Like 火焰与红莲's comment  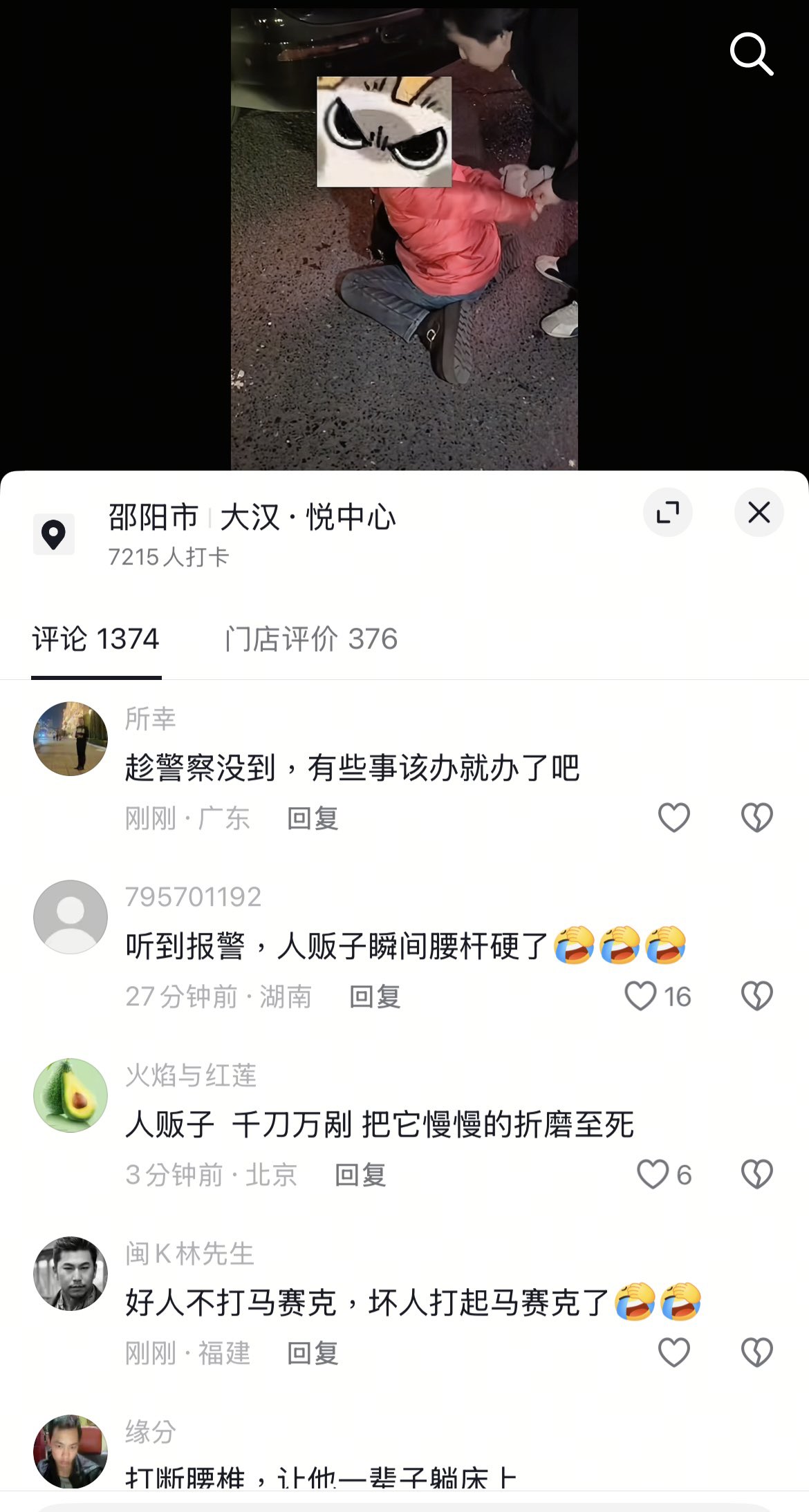click(x=653, y=1175)
